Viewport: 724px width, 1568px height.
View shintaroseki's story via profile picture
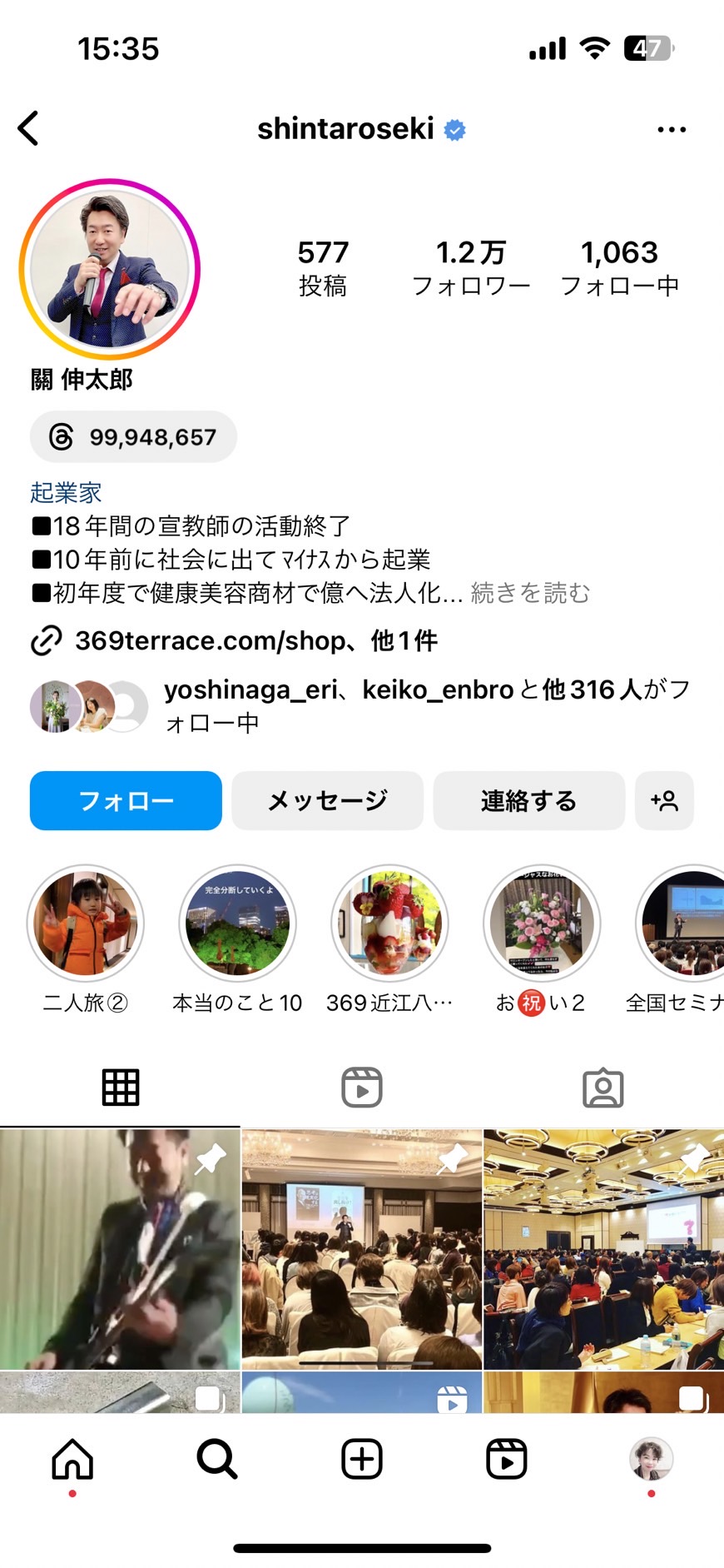110,269
